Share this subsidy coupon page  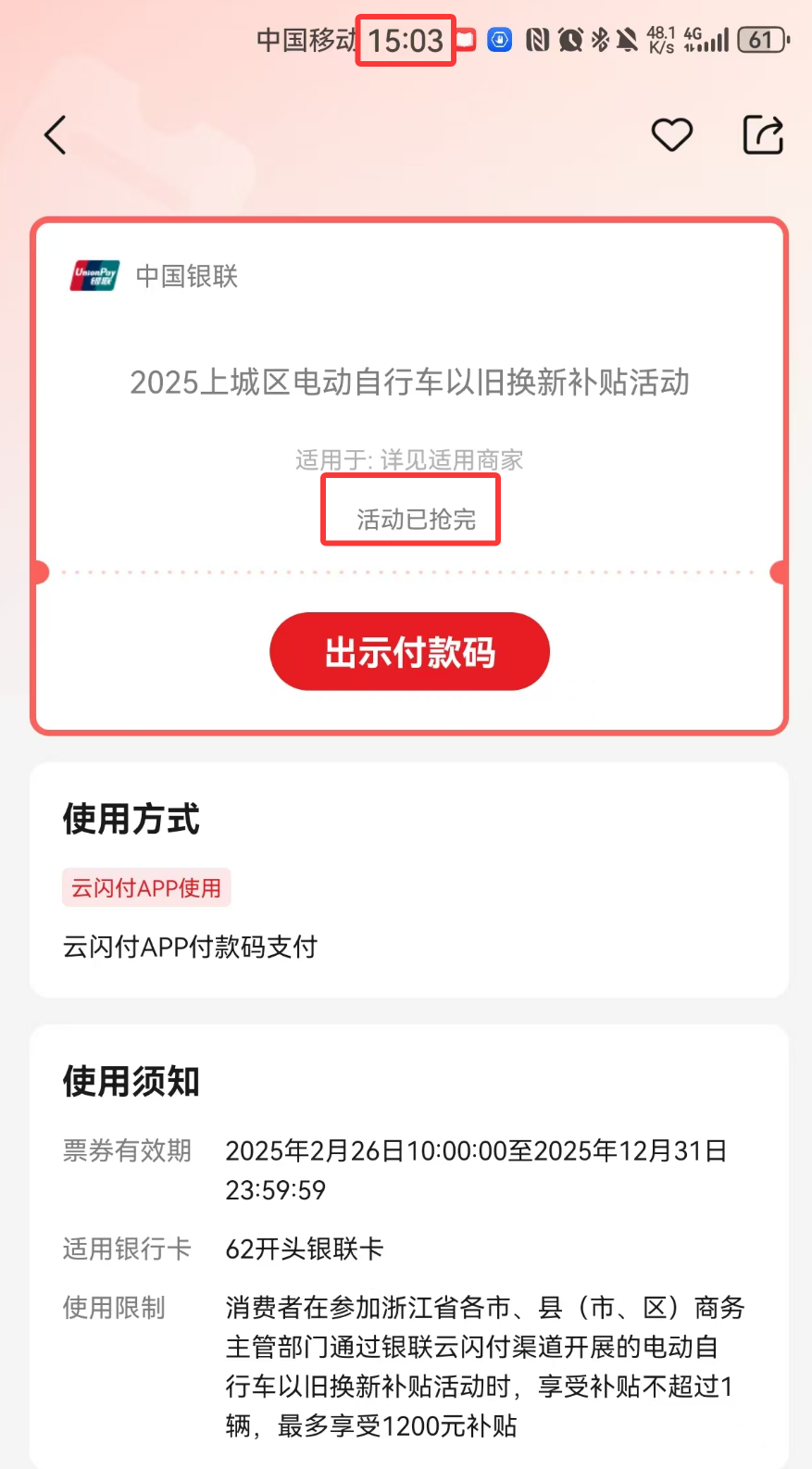coord(763,135)
